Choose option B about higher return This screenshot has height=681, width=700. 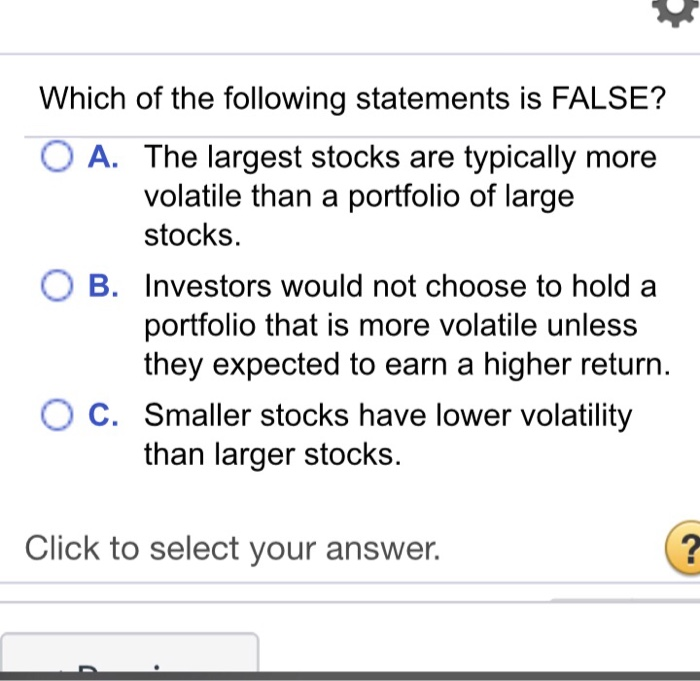tap(57, 288)
